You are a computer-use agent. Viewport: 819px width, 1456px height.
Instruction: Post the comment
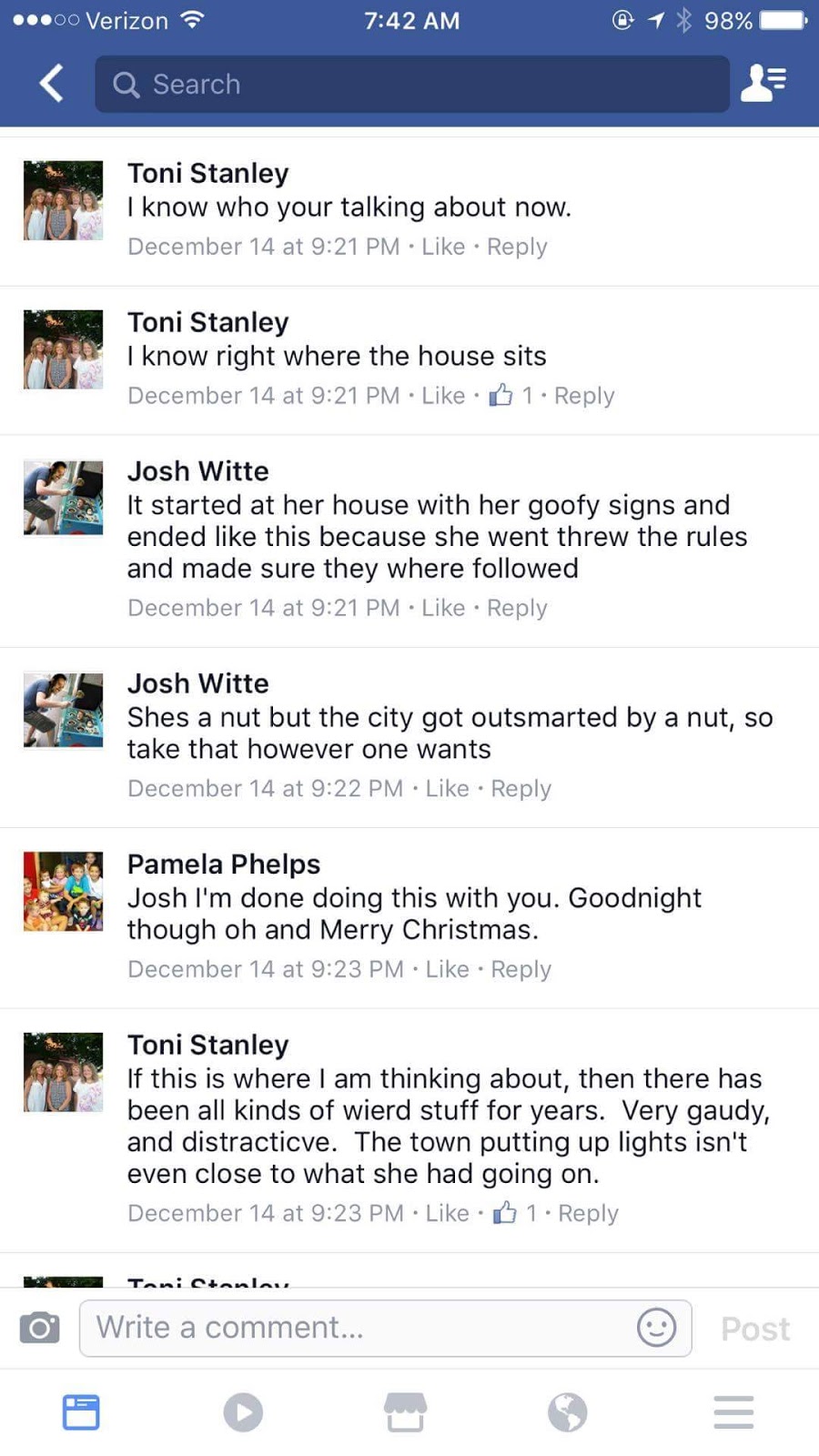tap(755, 1329)
